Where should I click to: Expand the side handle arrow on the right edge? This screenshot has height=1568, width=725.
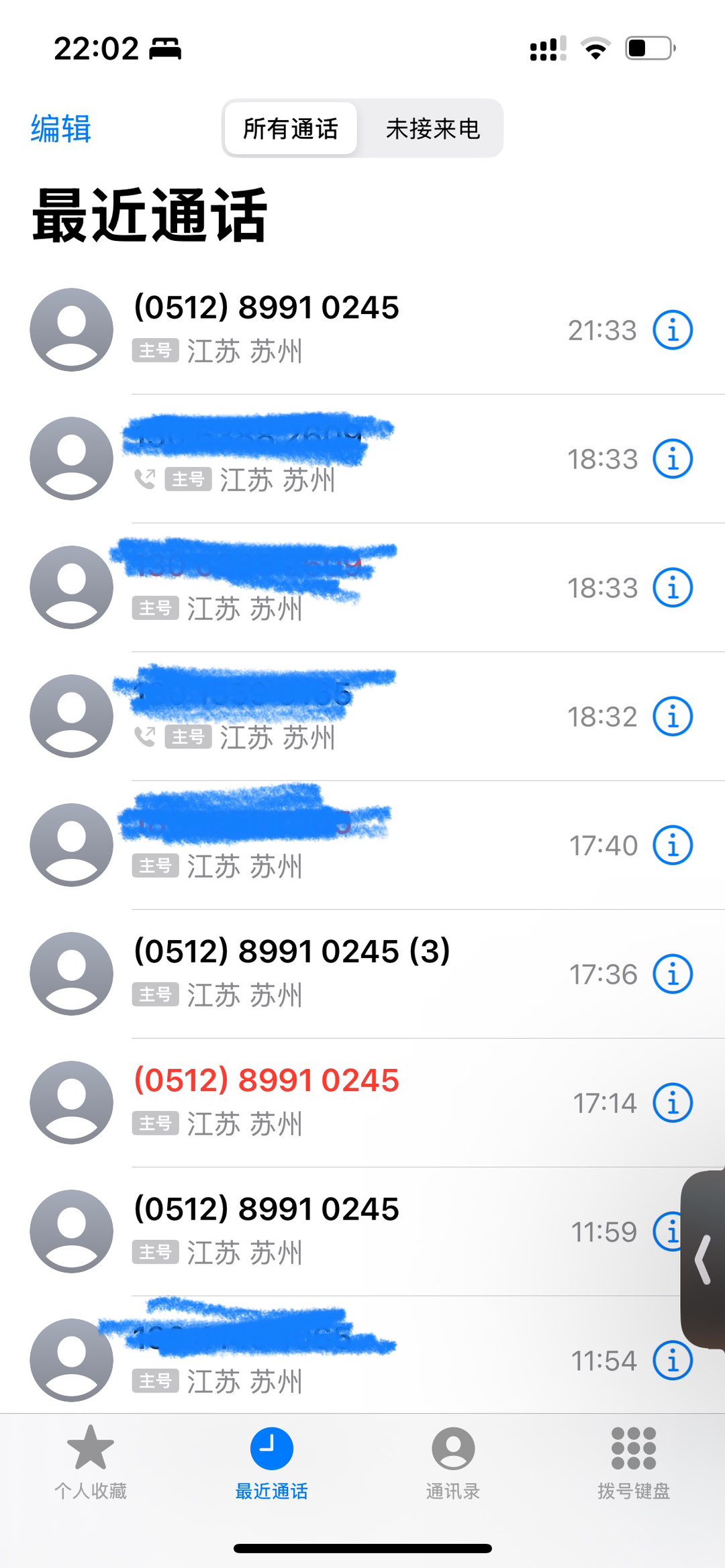click(703, 1259)
